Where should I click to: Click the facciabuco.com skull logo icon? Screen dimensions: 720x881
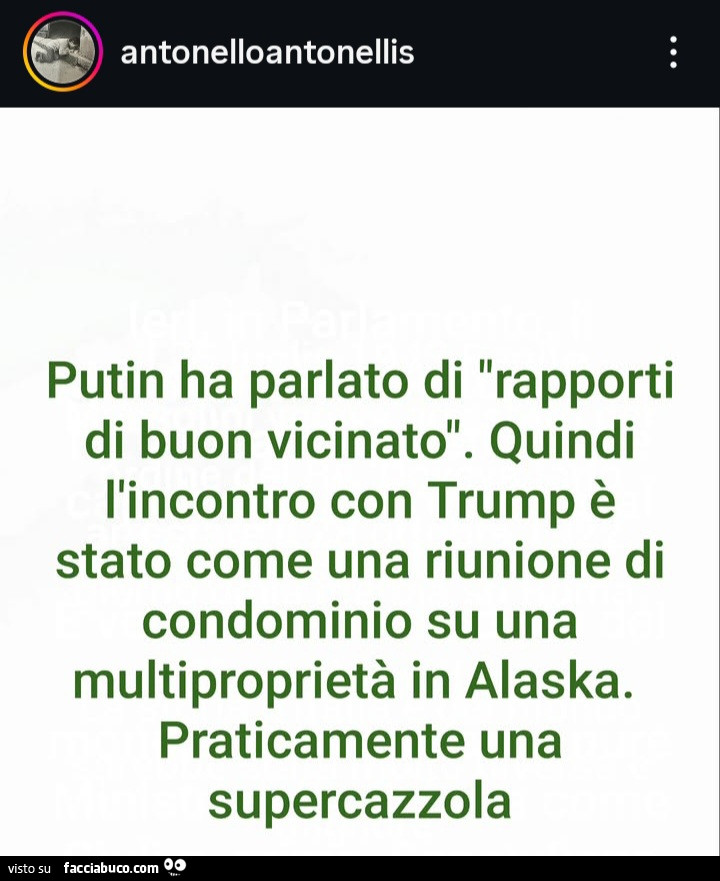173,868
